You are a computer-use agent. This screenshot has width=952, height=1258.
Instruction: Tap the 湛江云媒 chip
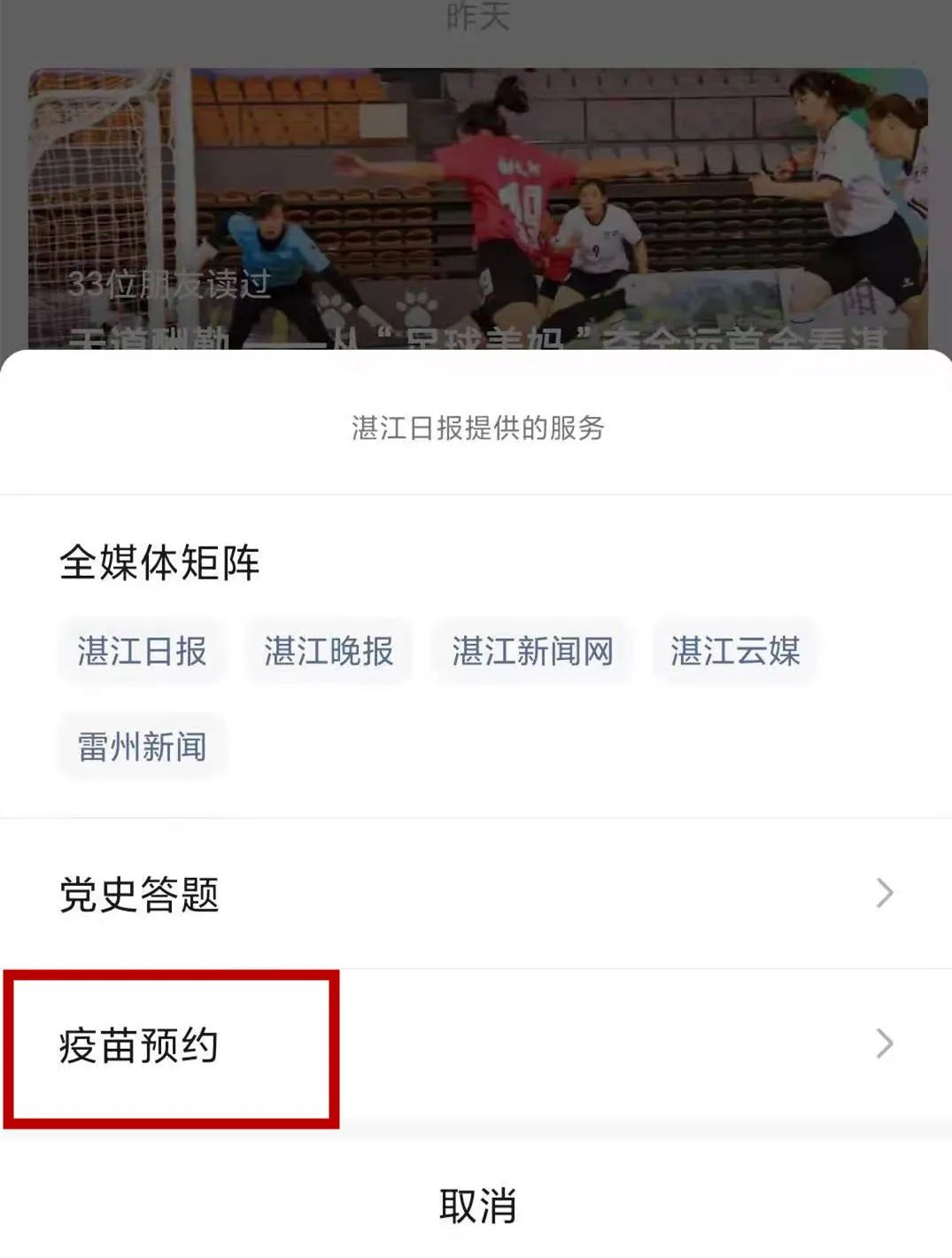[x=735, y=651]
